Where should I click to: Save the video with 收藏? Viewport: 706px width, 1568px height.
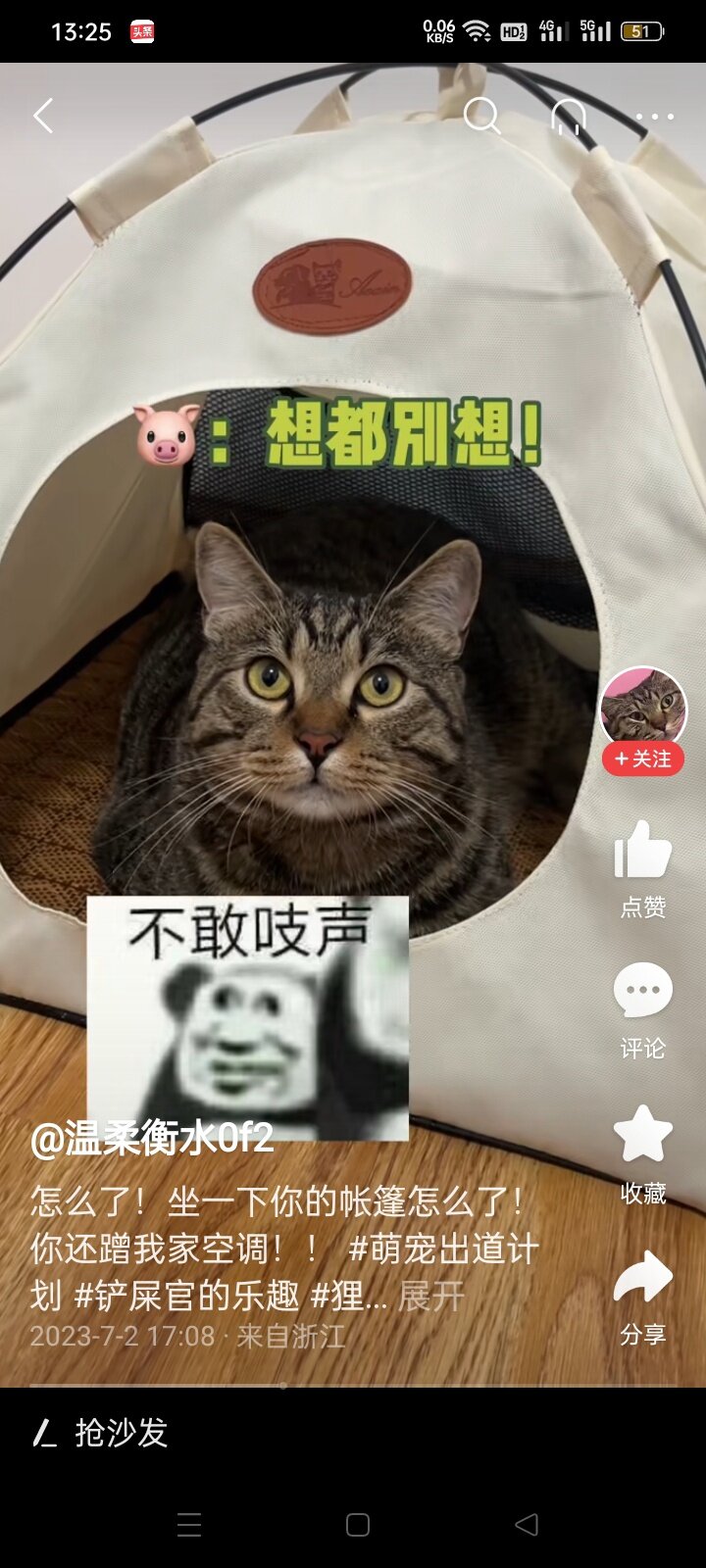pos(643,1154)
